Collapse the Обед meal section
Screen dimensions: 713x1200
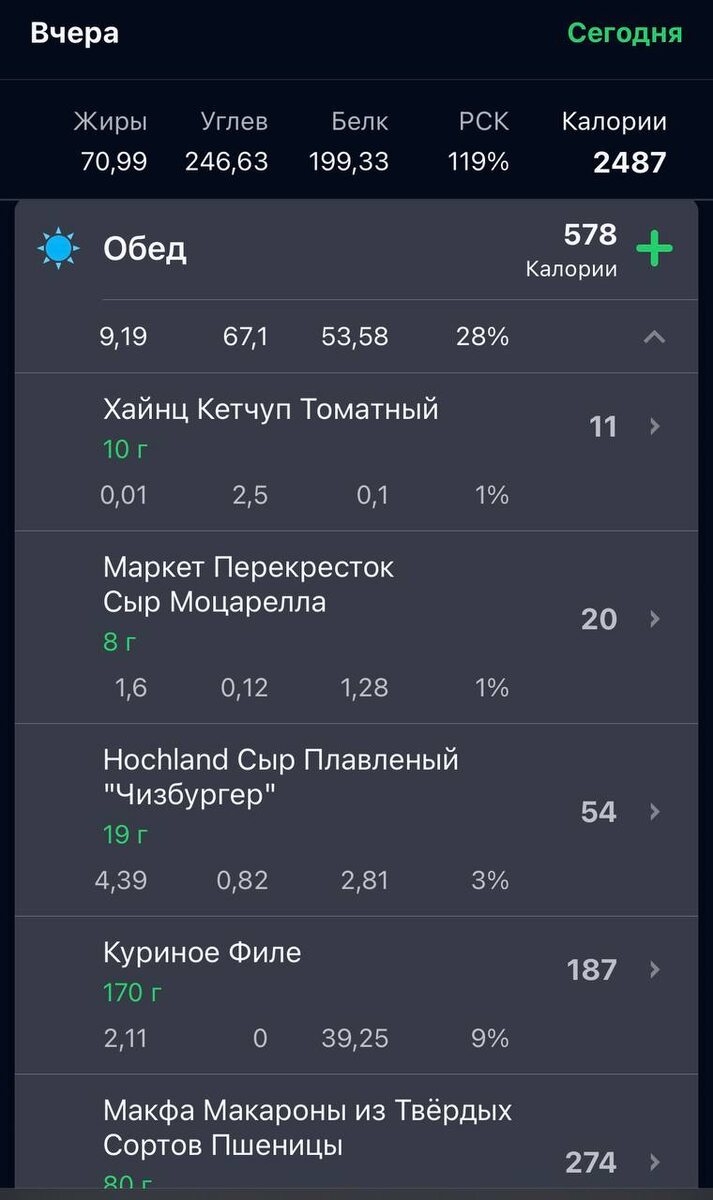point(654,337)
